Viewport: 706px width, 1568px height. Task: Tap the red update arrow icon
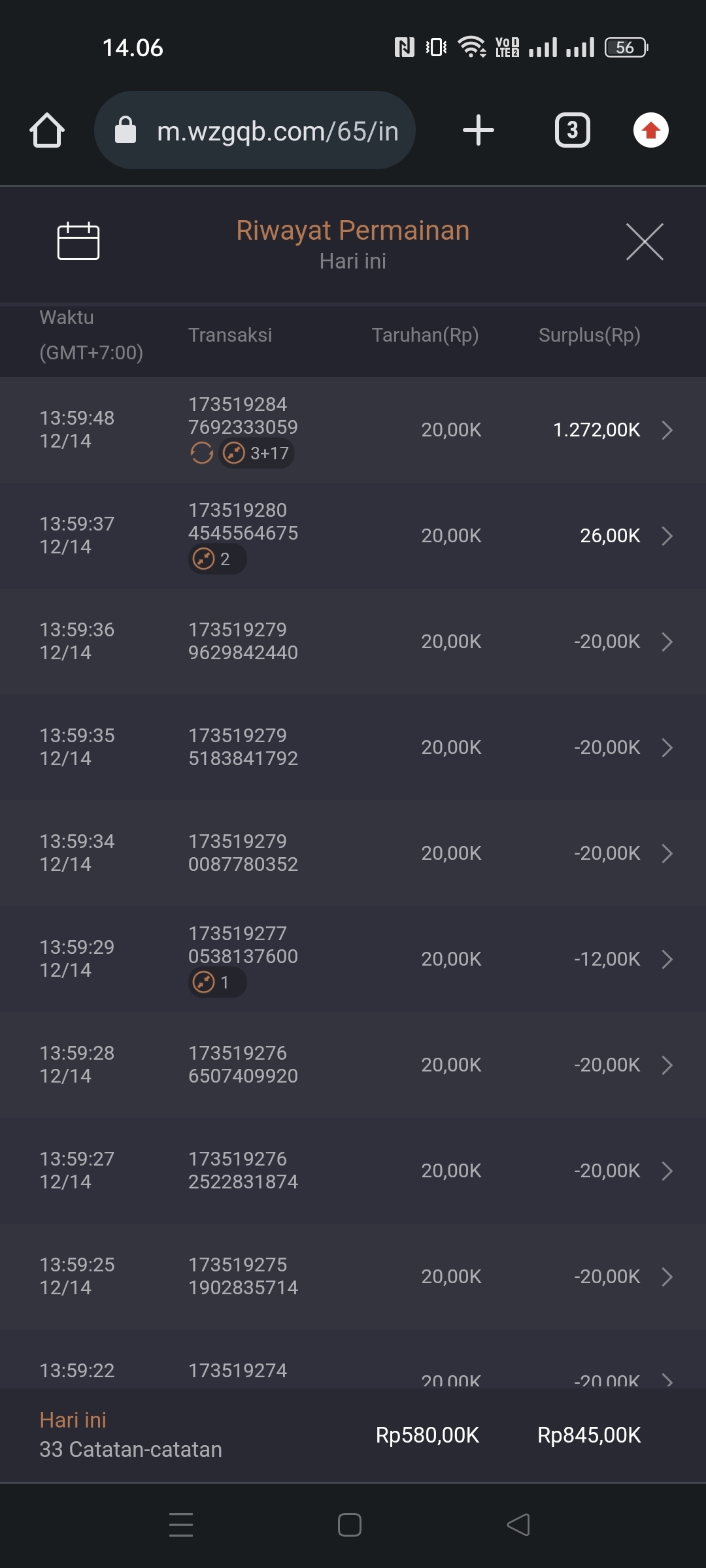(650, 131)
